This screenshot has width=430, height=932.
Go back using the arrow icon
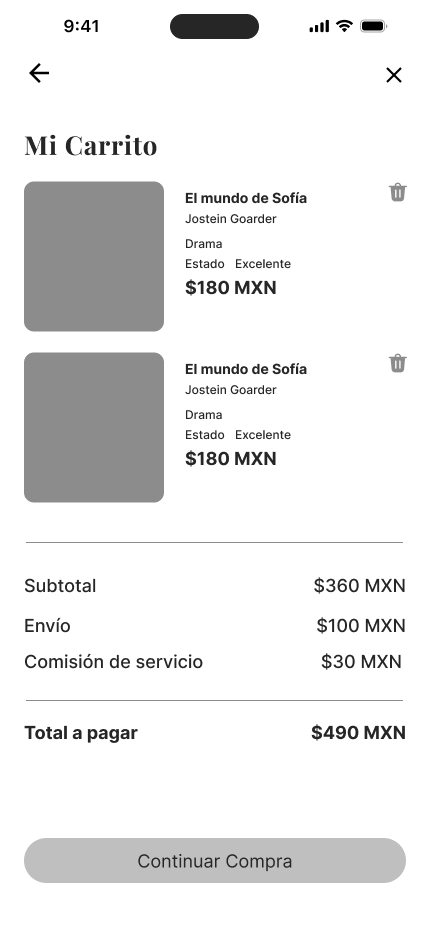click(x=39, y=74)
